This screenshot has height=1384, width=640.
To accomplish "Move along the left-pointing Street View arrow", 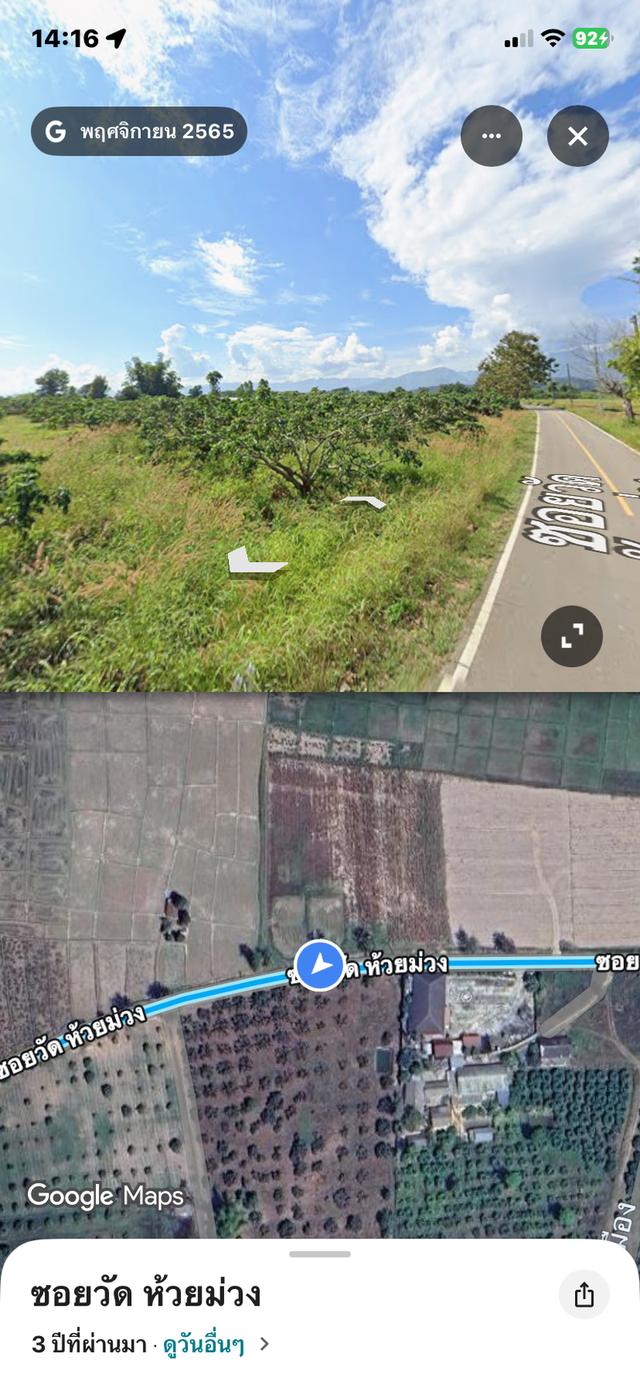I will coord(255,562).
